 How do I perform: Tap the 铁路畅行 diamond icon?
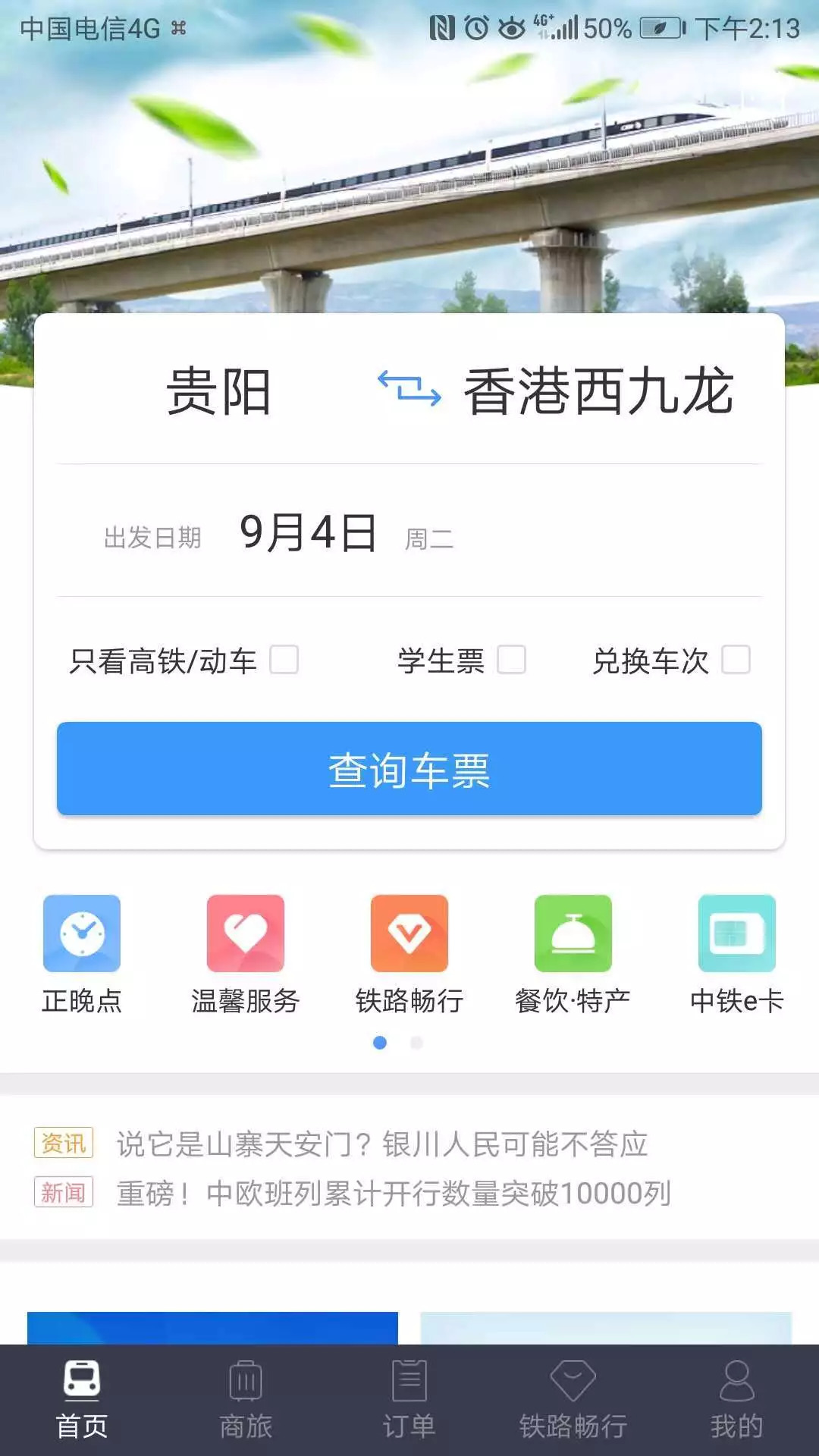409,932
